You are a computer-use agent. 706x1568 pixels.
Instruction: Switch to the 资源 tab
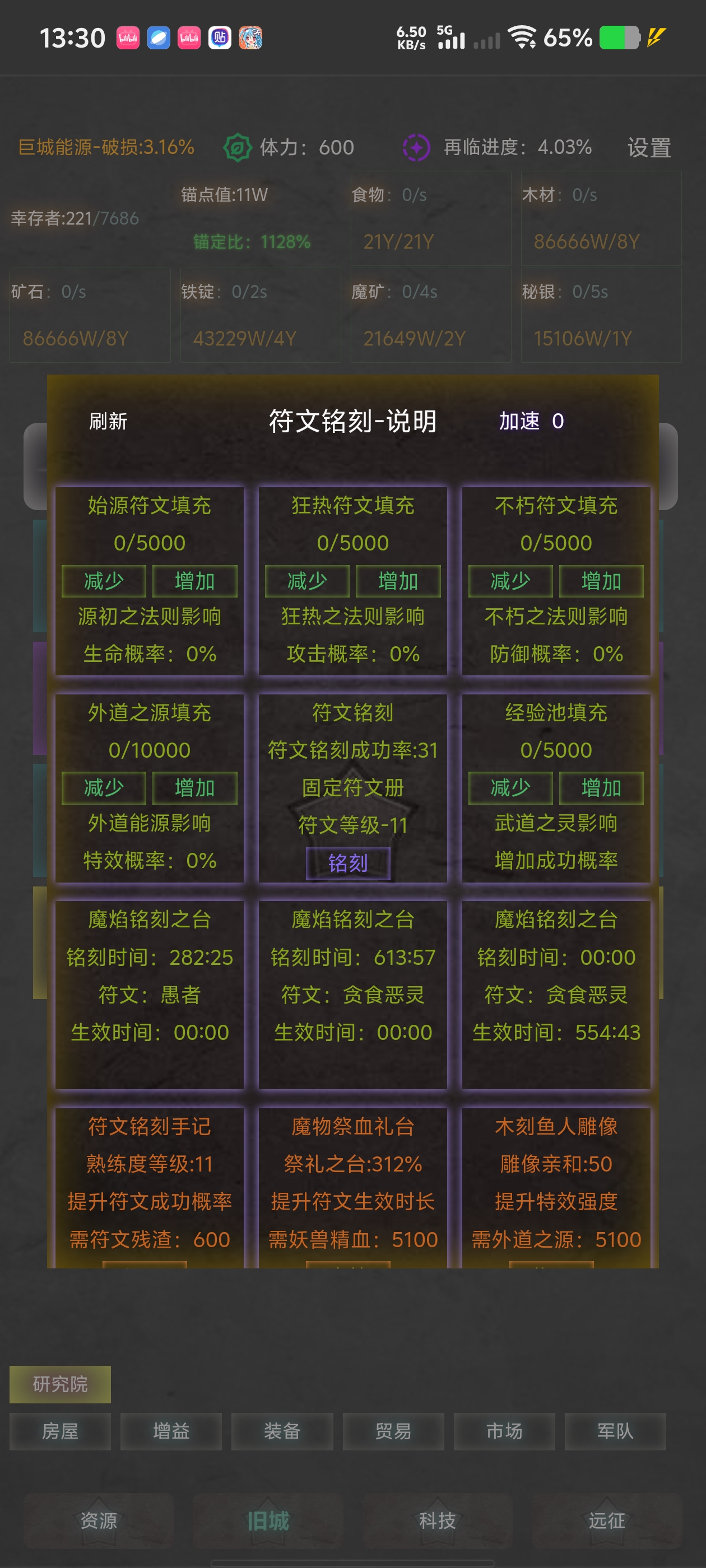100,1520
